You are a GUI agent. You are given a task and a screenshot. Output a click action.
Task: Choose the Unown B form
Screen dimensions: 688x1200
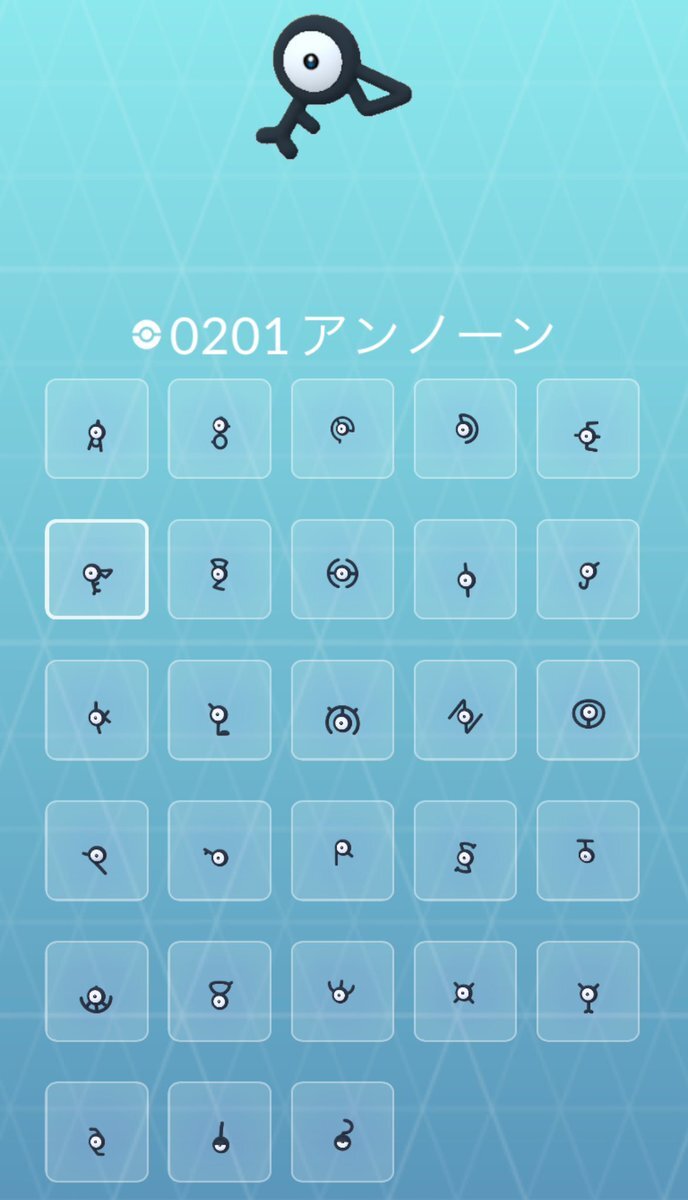[219, 428]
